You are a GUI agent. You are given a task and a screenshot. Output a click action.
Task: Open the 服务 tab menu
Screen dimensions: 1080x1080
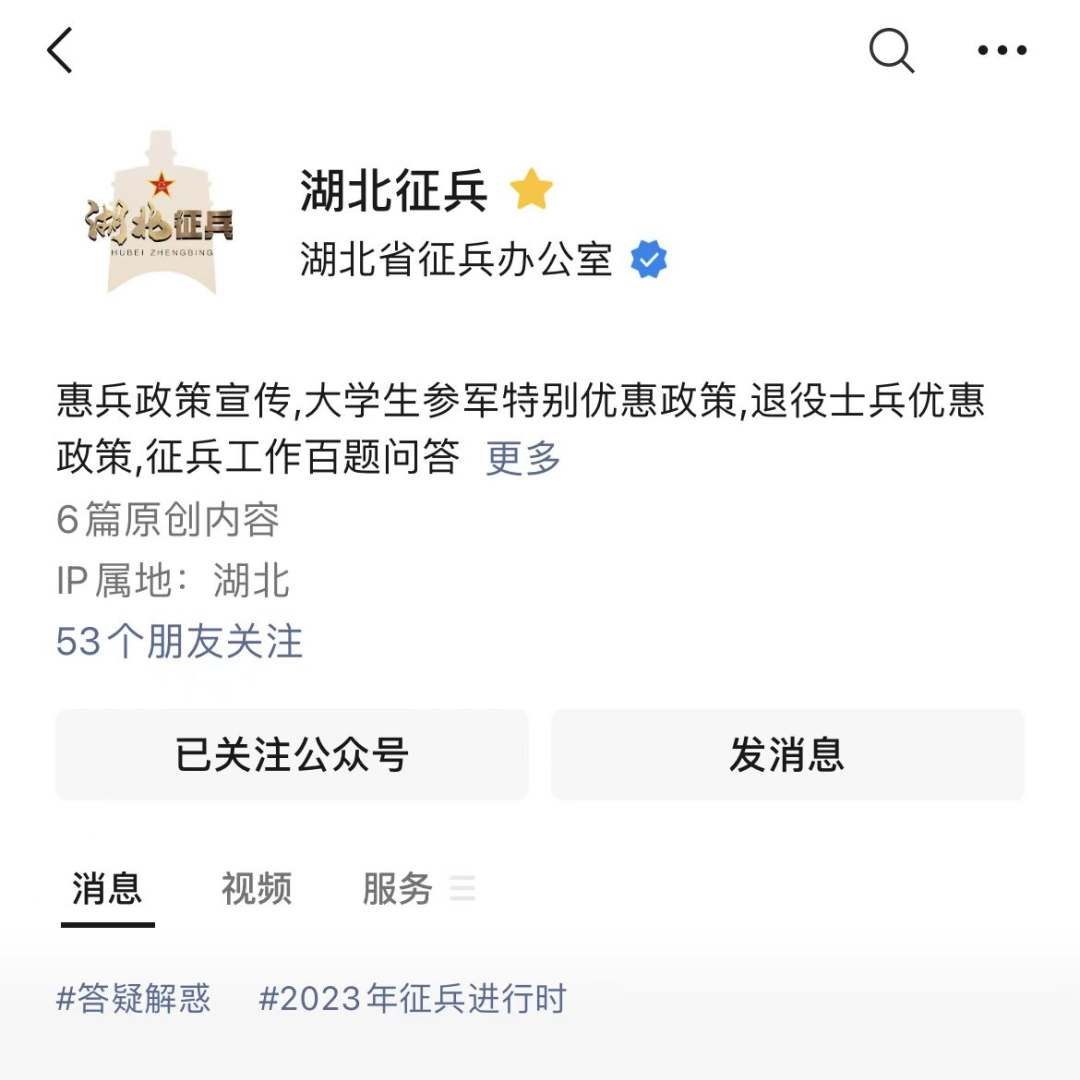click(x=418, y=888)
